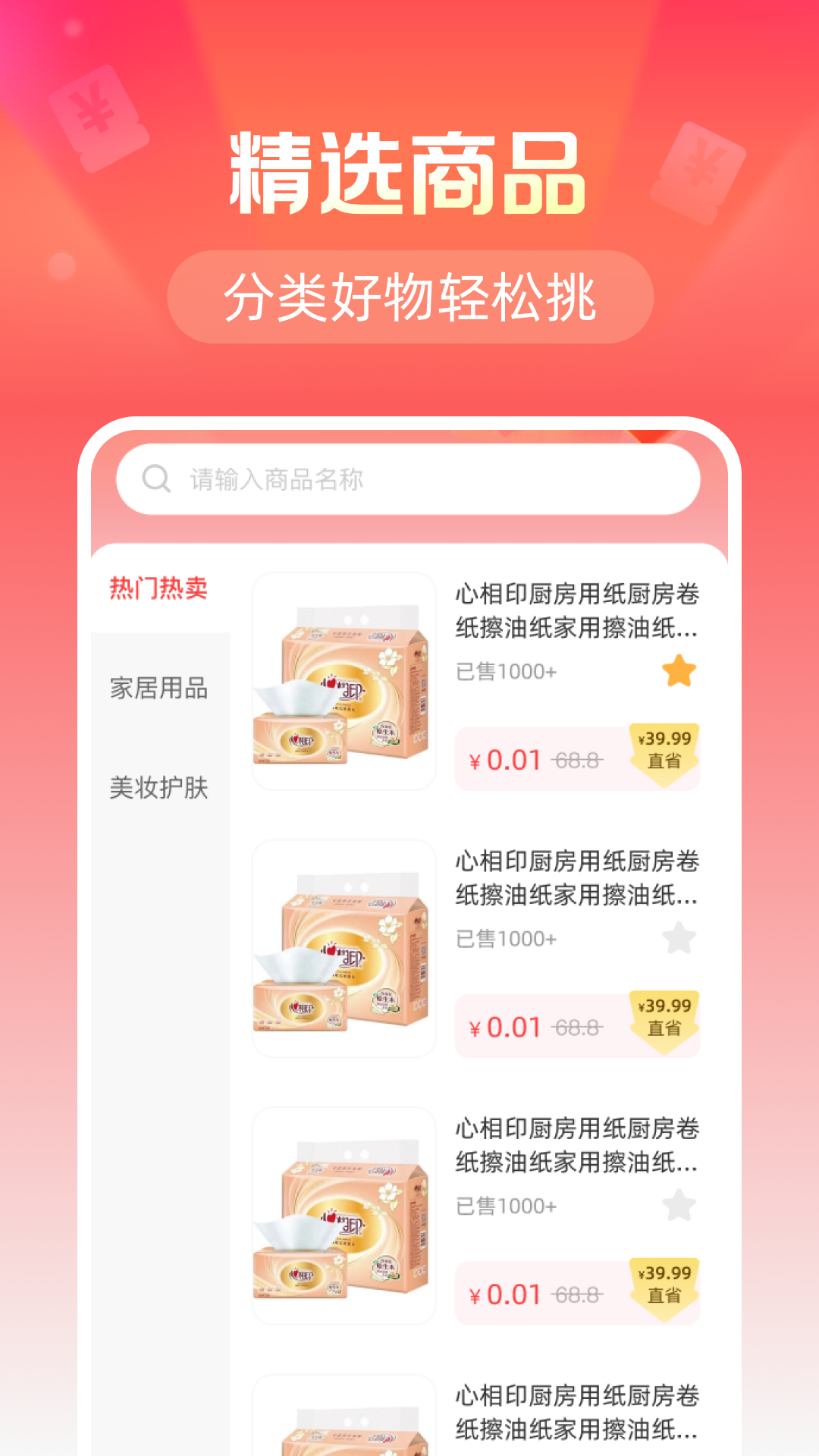Viewport: 819px width, 1456px height.
Task: Favorite the second product by tapping its star
Action: 679,938
